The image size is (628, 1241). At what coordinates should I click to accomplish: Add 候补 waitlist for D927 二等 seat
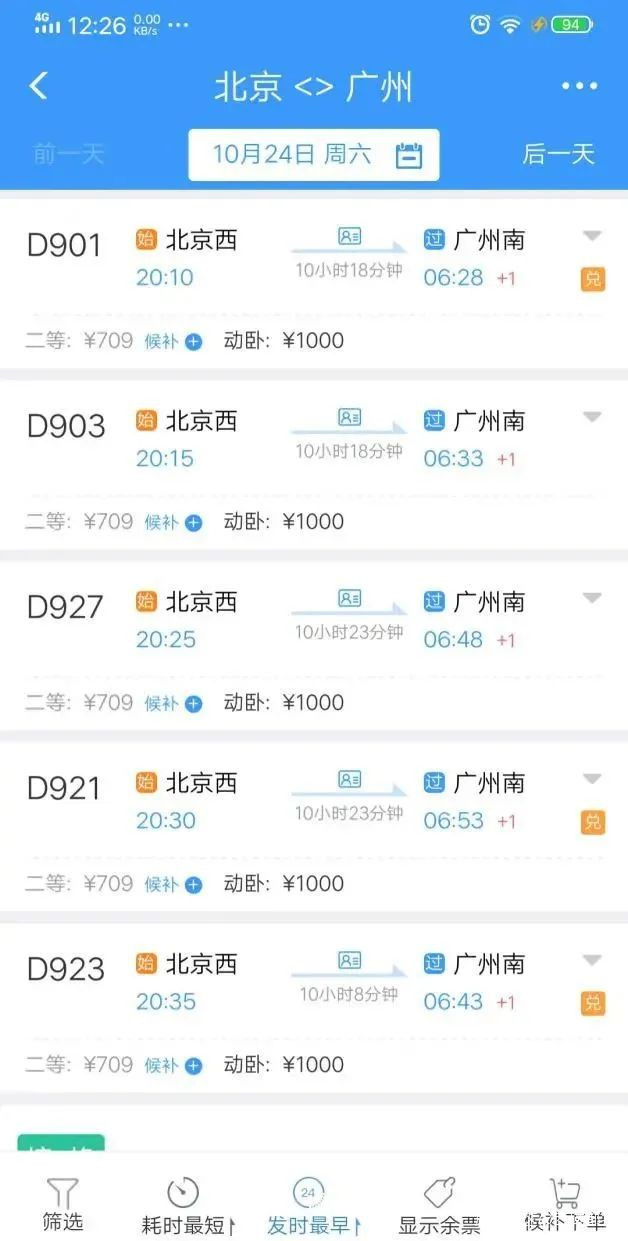[174, 704]
